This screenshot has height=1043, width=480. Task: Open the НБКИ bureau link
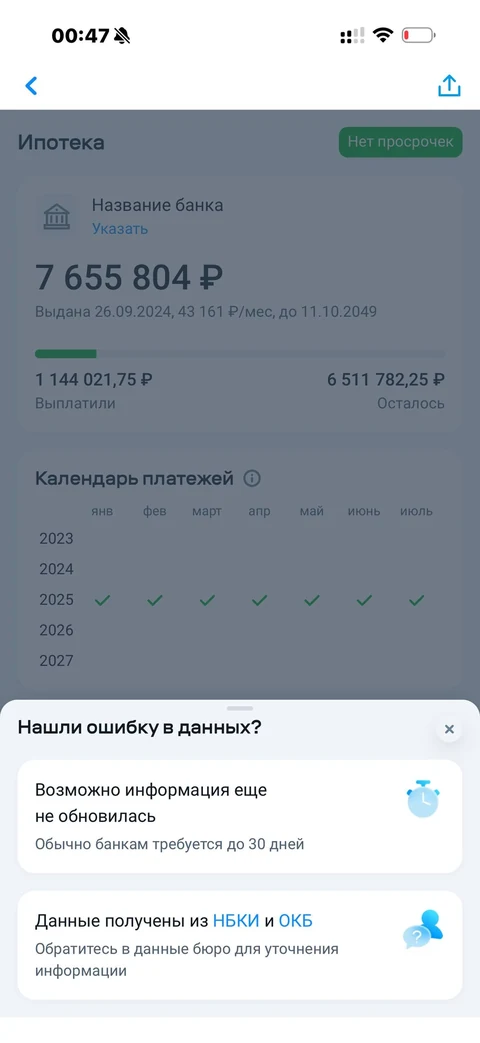(x=236, y=921)
